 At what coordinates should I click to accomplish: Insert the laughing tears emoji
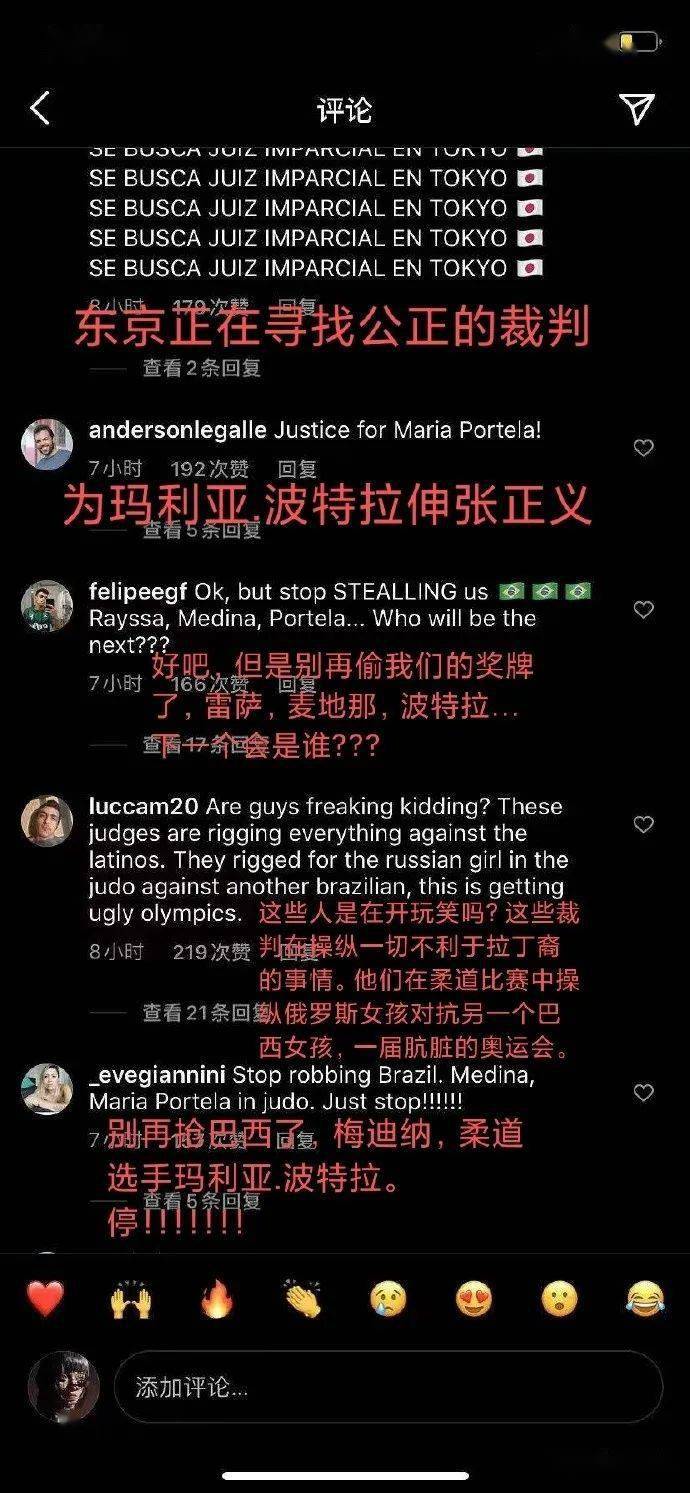click(x=645, y=1299)
